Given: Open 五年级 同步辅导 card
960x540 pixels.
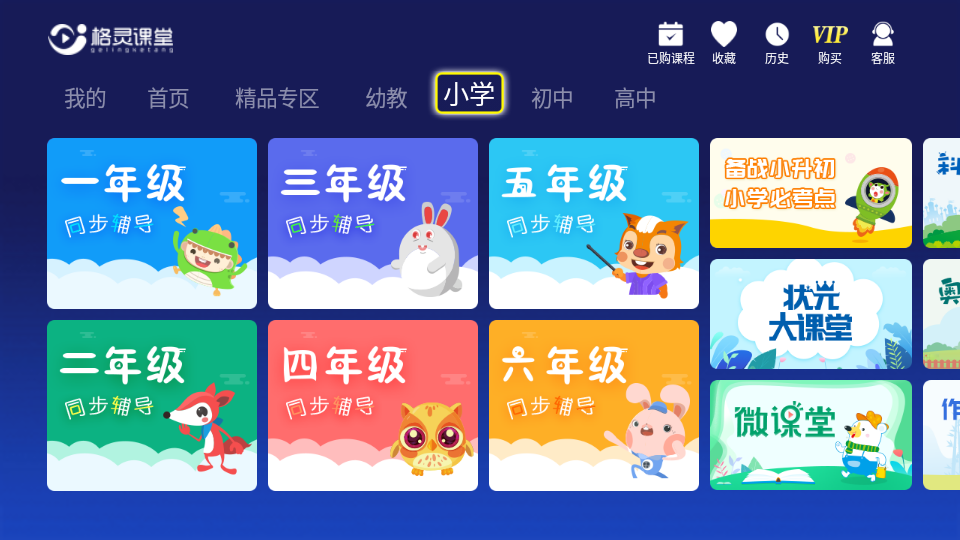Looking at the screenshot, I should (594, 223).
